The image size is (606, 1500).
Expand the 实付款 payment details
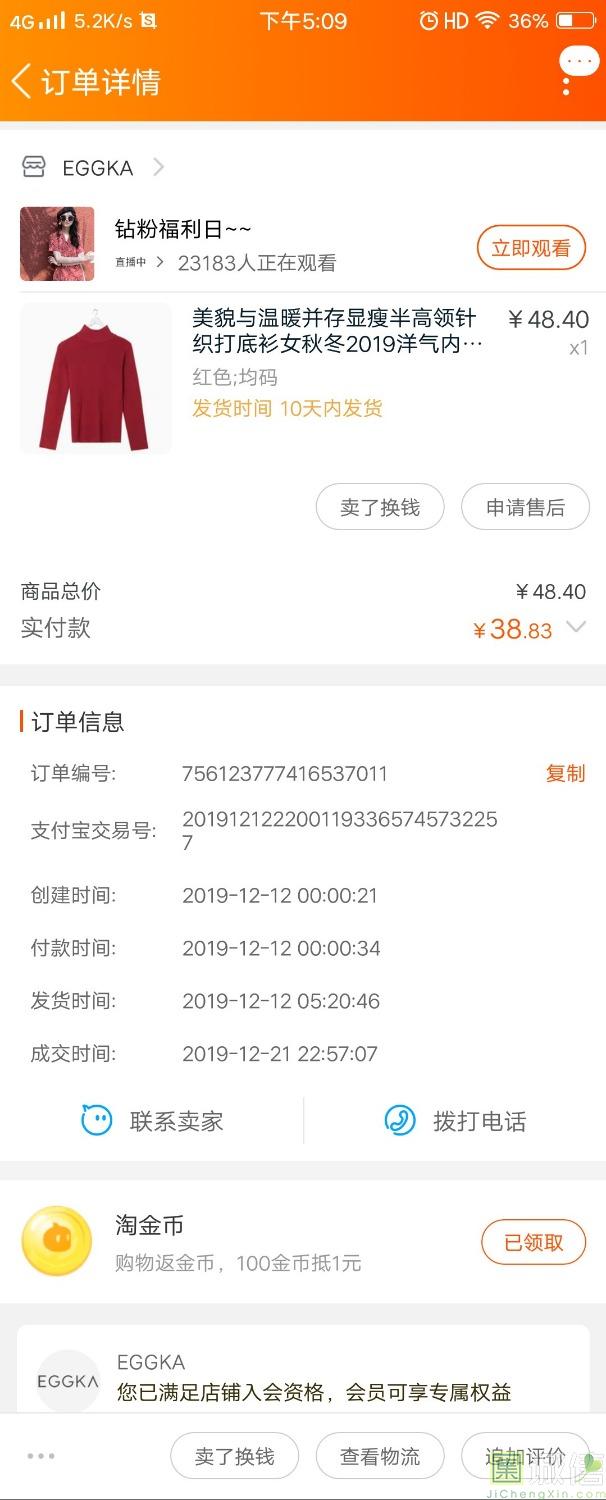pos(575,628)
